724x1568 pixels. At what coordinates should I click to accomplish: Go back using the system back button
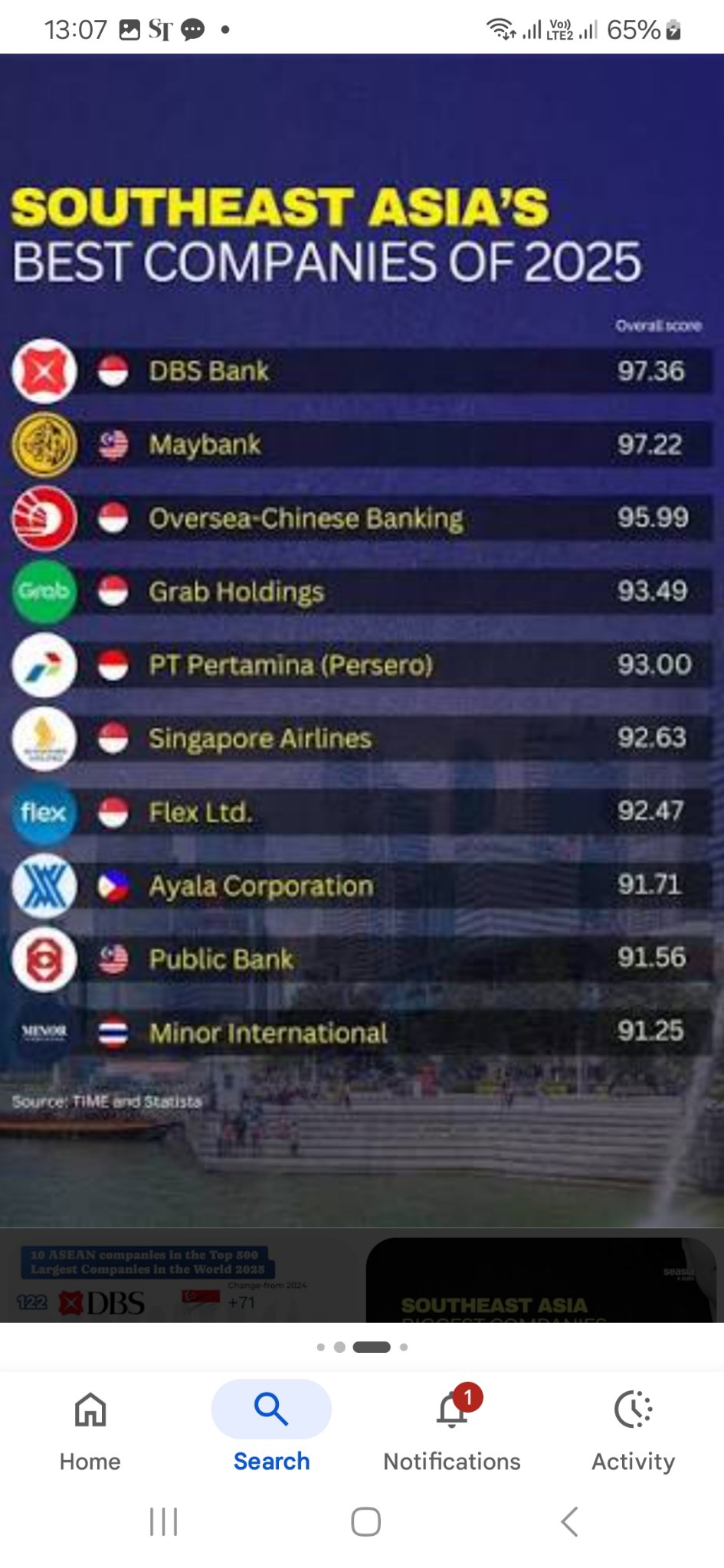(x=568, y=1521)
